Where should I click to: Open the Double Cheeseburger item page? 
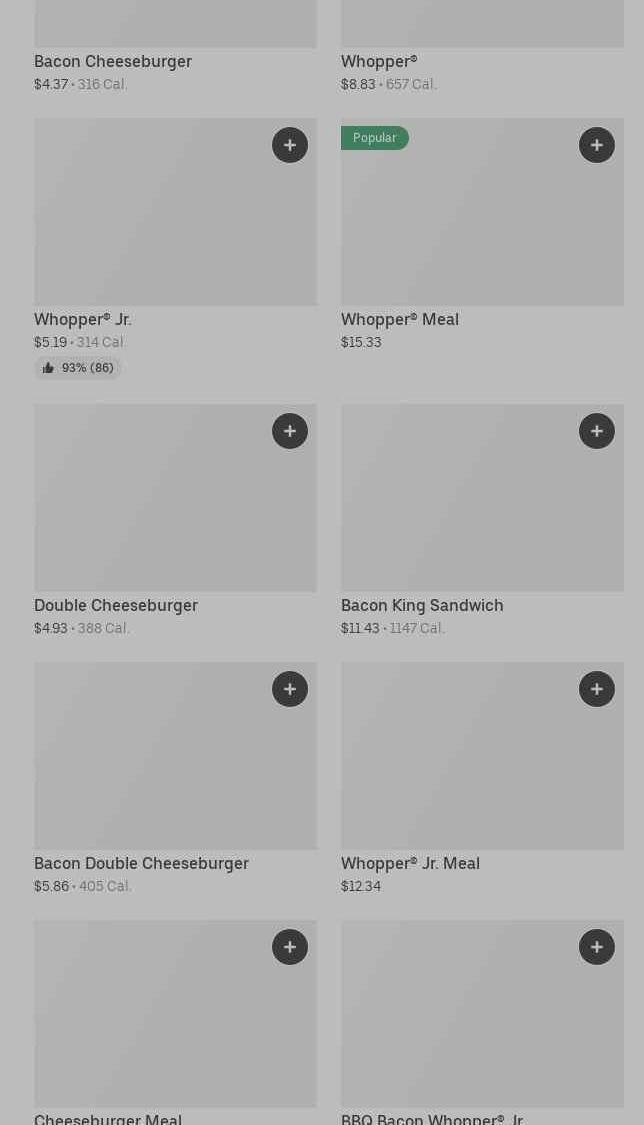pos(176,521)
